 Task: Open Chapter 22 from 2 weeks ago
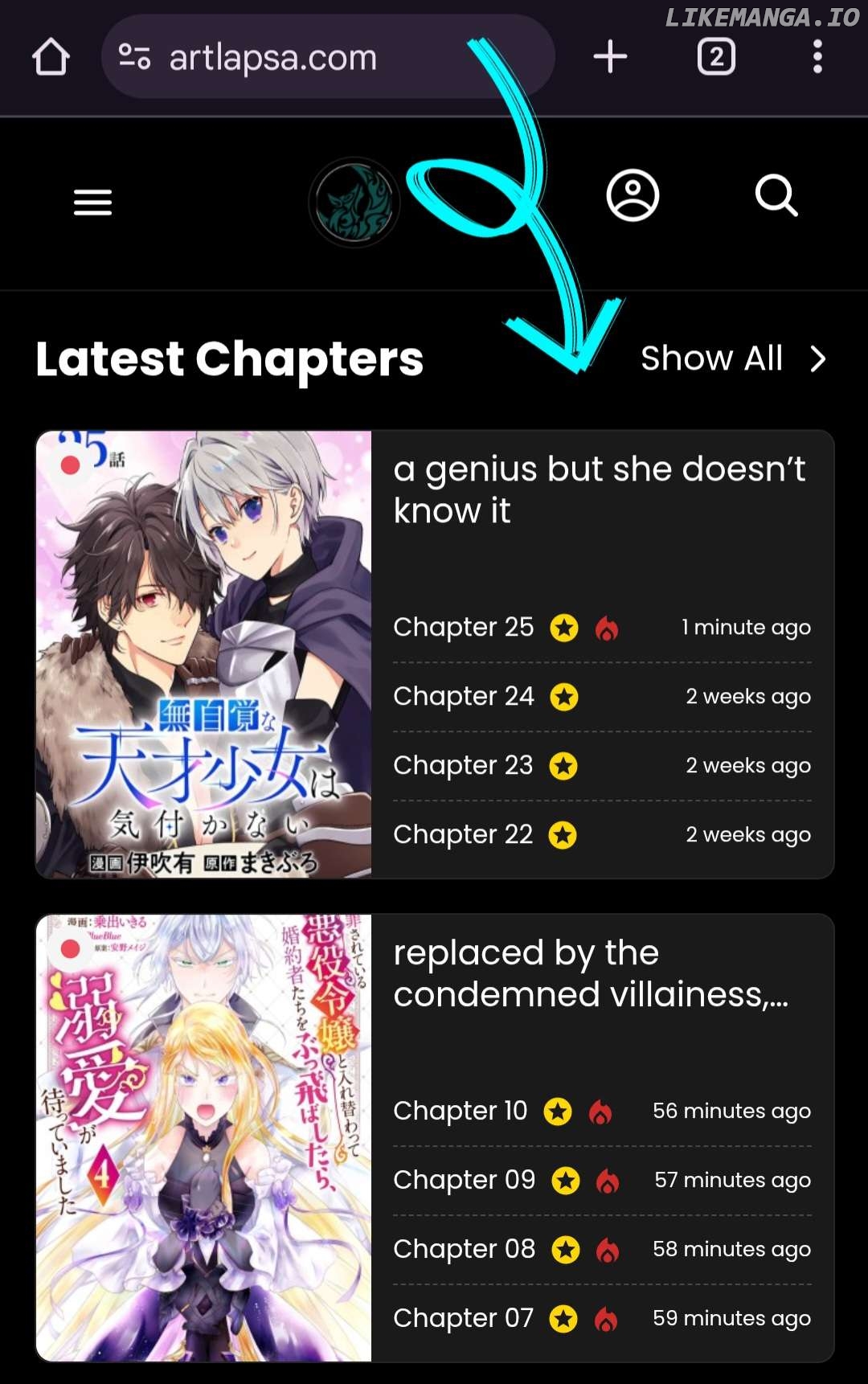463,834
